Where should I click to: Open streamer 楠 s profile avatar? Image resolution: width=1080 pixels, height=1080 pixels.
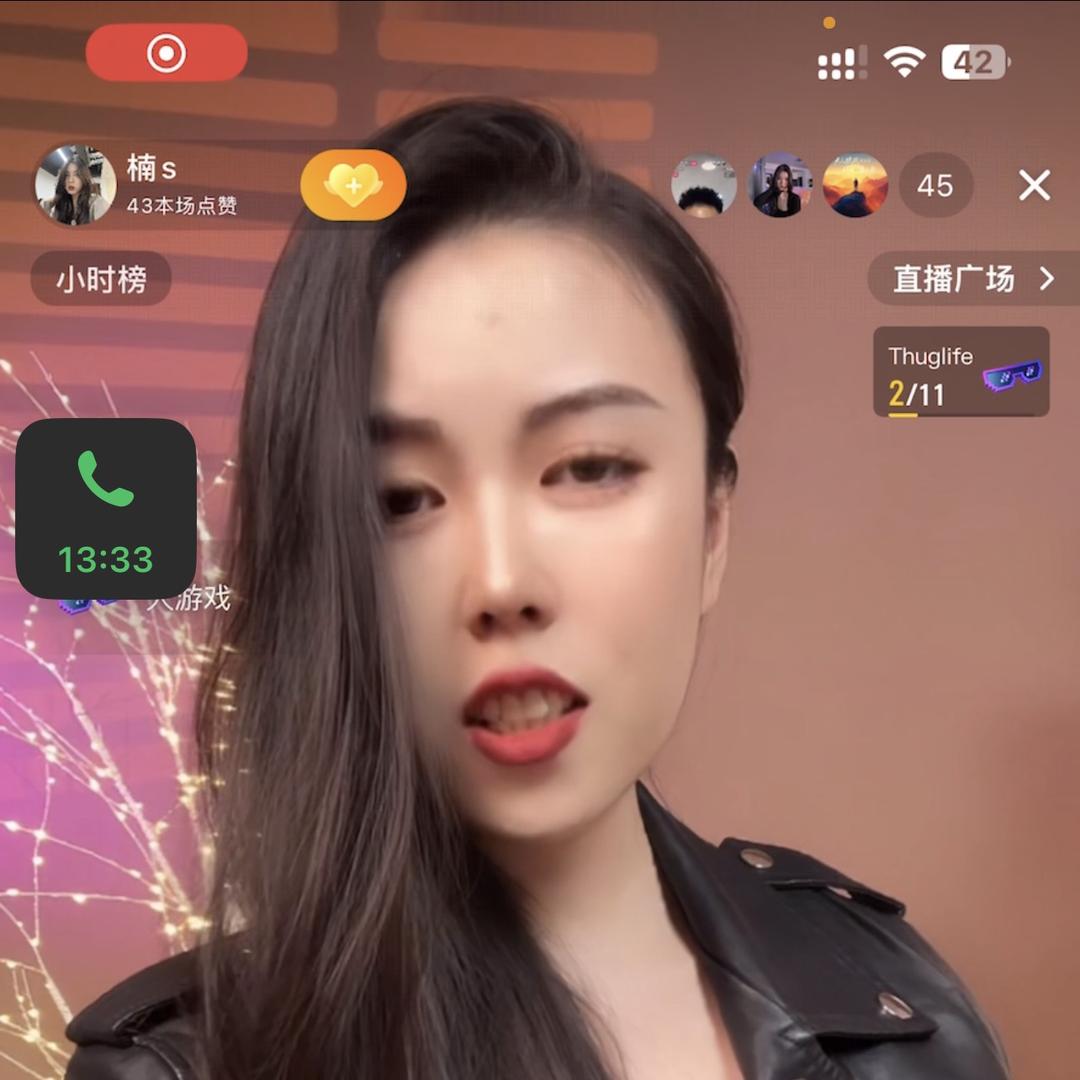[x=75, y=185]
